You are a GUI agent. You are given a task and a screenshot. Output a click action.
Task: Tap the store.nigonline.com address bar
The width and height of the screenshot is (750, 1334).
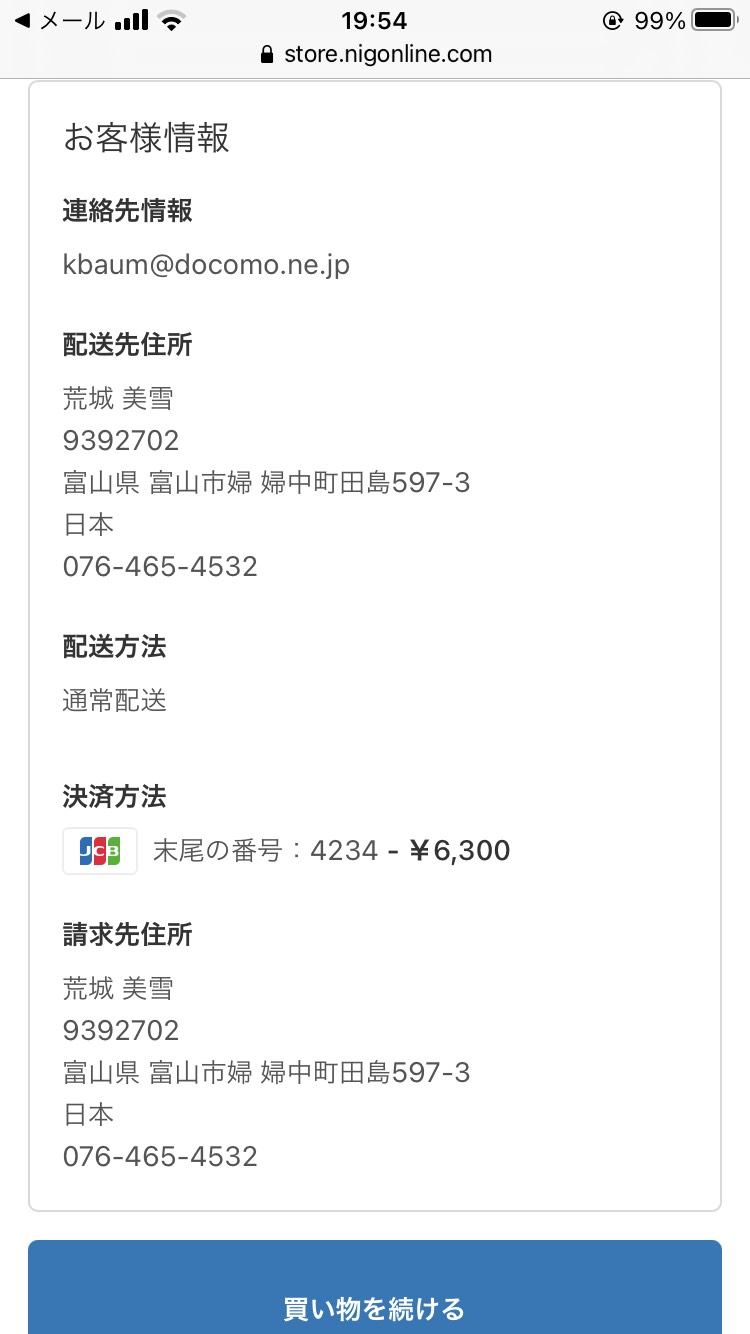[375, 54]
